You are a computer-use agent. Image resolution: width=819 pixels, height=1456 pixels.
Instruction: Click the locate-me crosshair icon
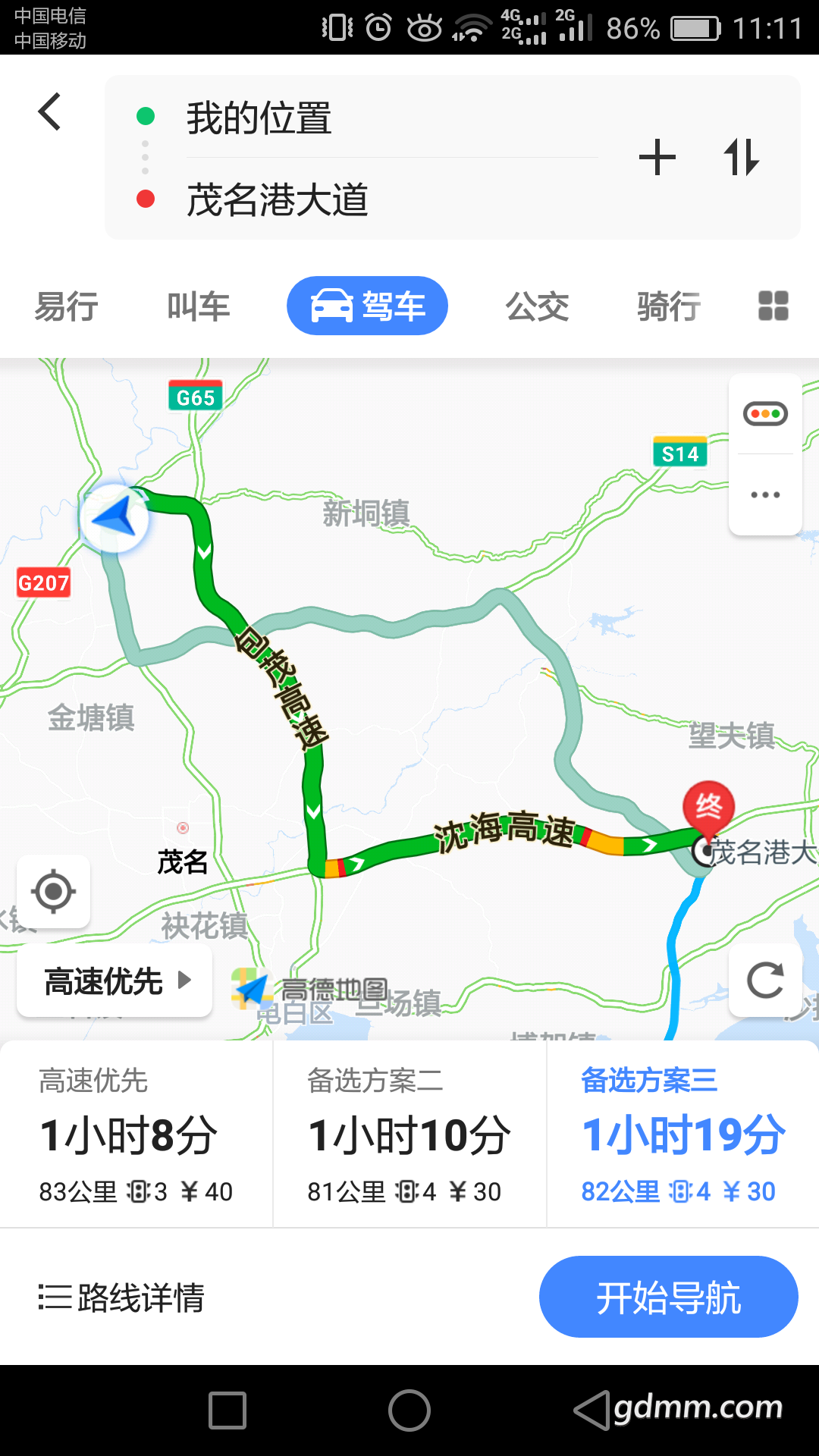click(x=54, y=892)
